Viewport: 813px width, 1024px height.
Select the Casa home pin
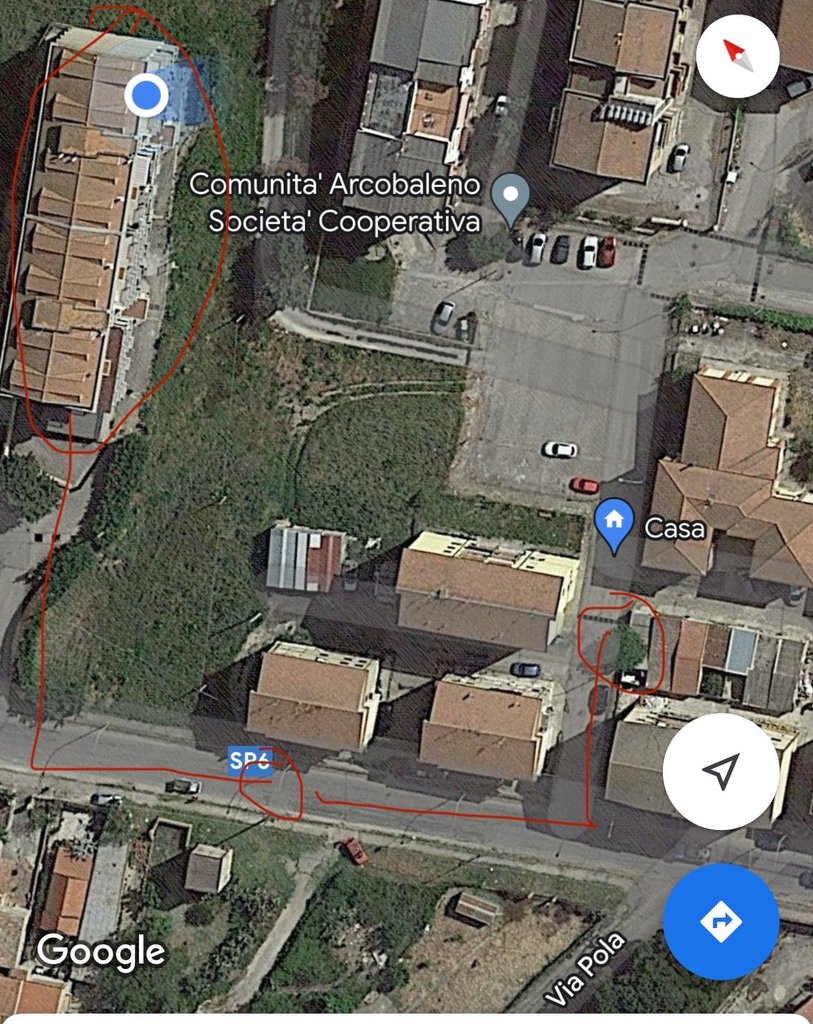pos(614,523)
